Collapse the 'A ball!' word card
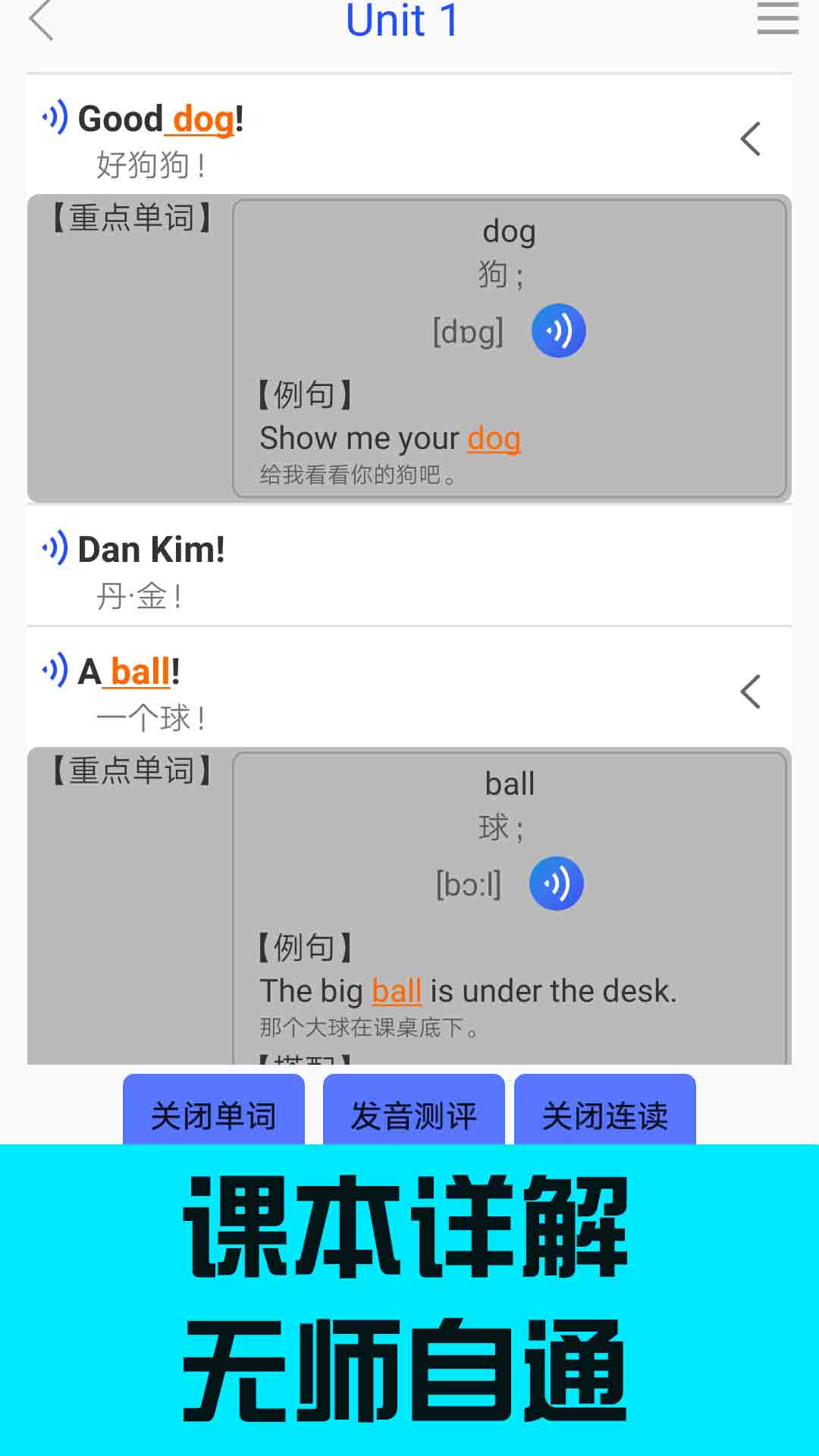The height and width of the screenshot is (1456, 819). [x=750, y=691]
